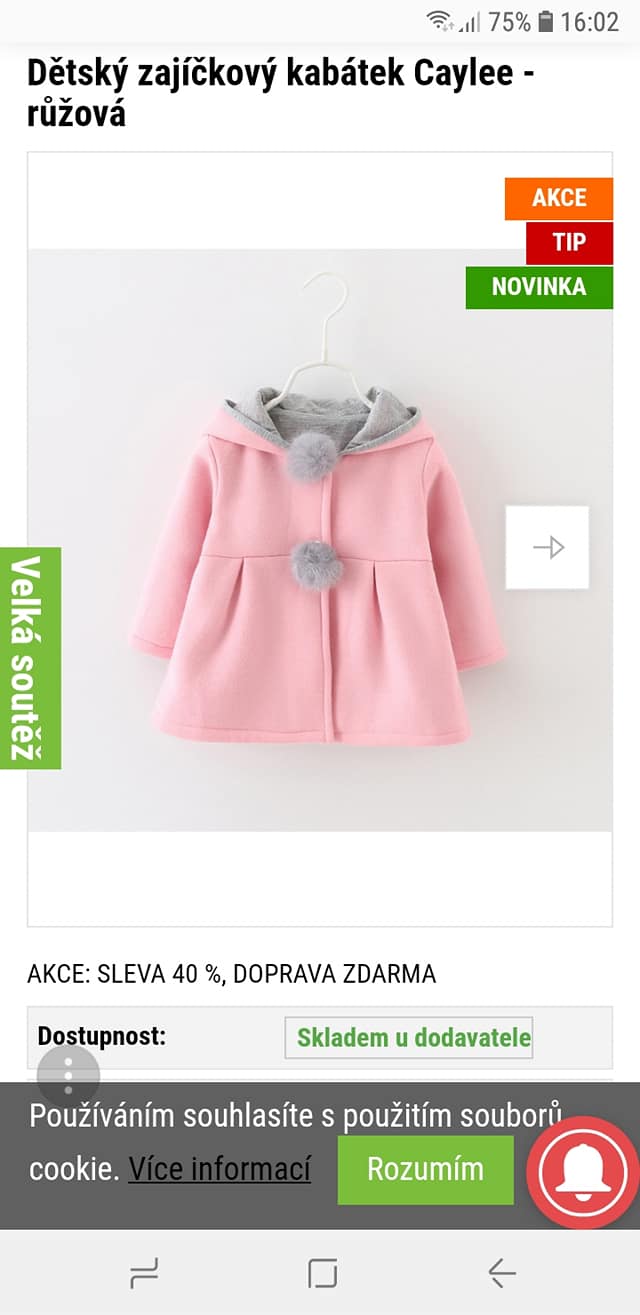The height and width of the screenshot is (1315, 640).
Task: Open the Více informací cookie link
Action: click(219, 1169)
